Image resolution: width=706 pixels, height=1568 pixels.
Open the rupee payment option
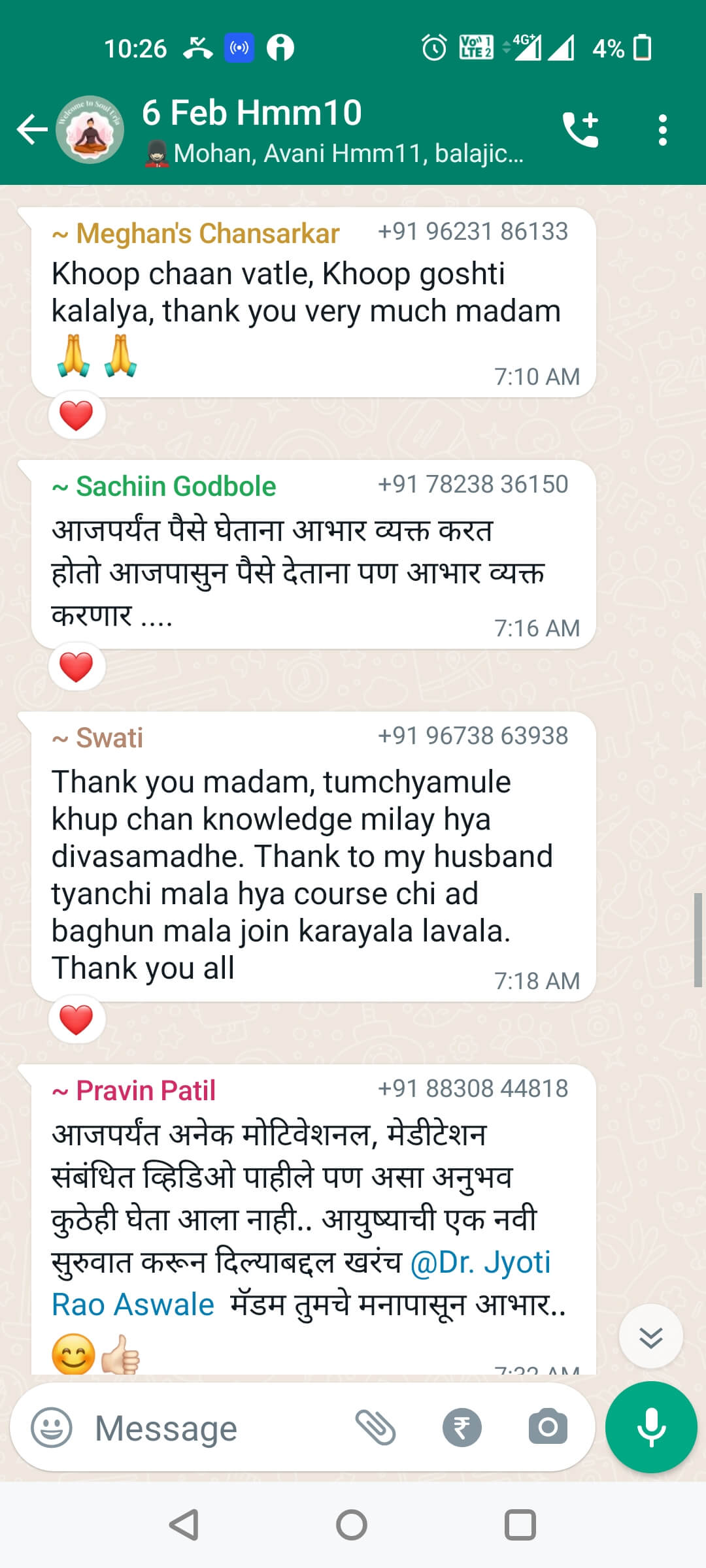[x=462, y=1428]
